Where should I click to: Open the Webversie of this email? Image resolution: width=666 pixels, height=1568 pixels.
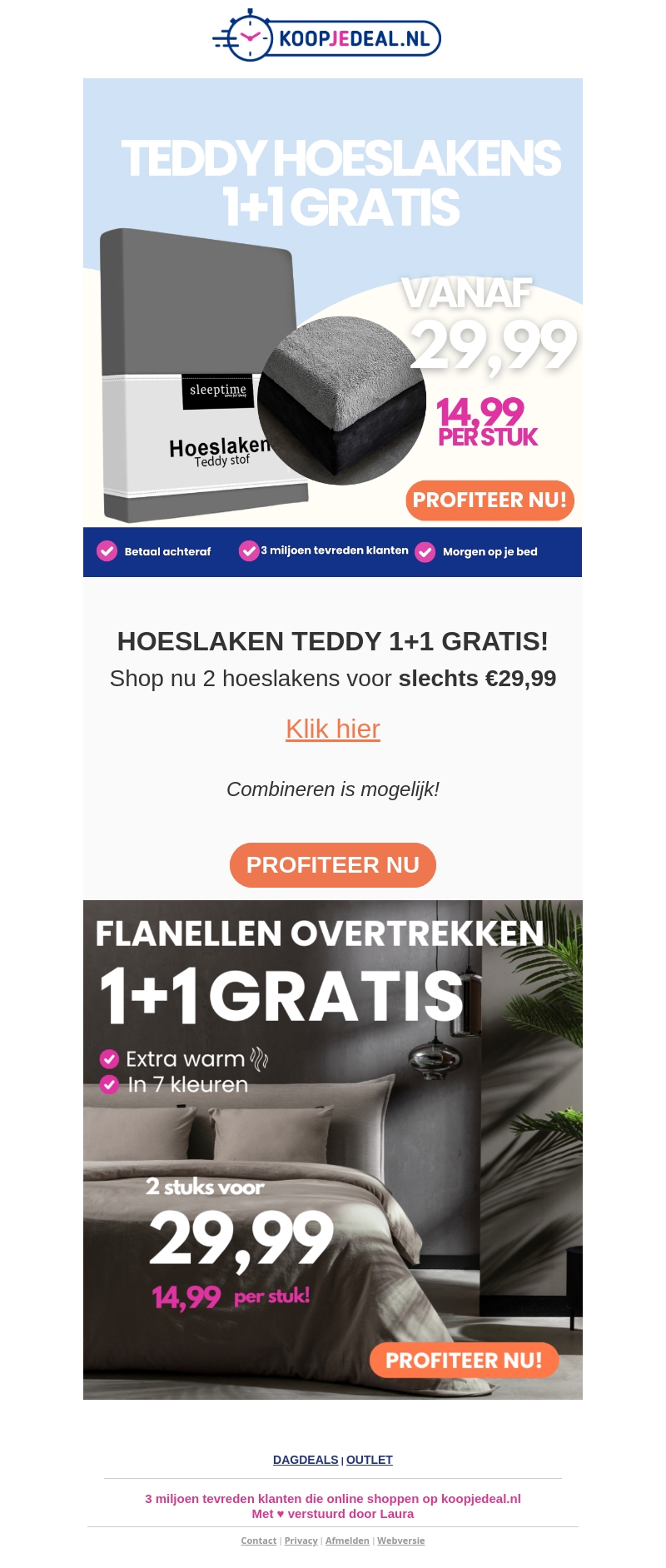coord(400,1541)
